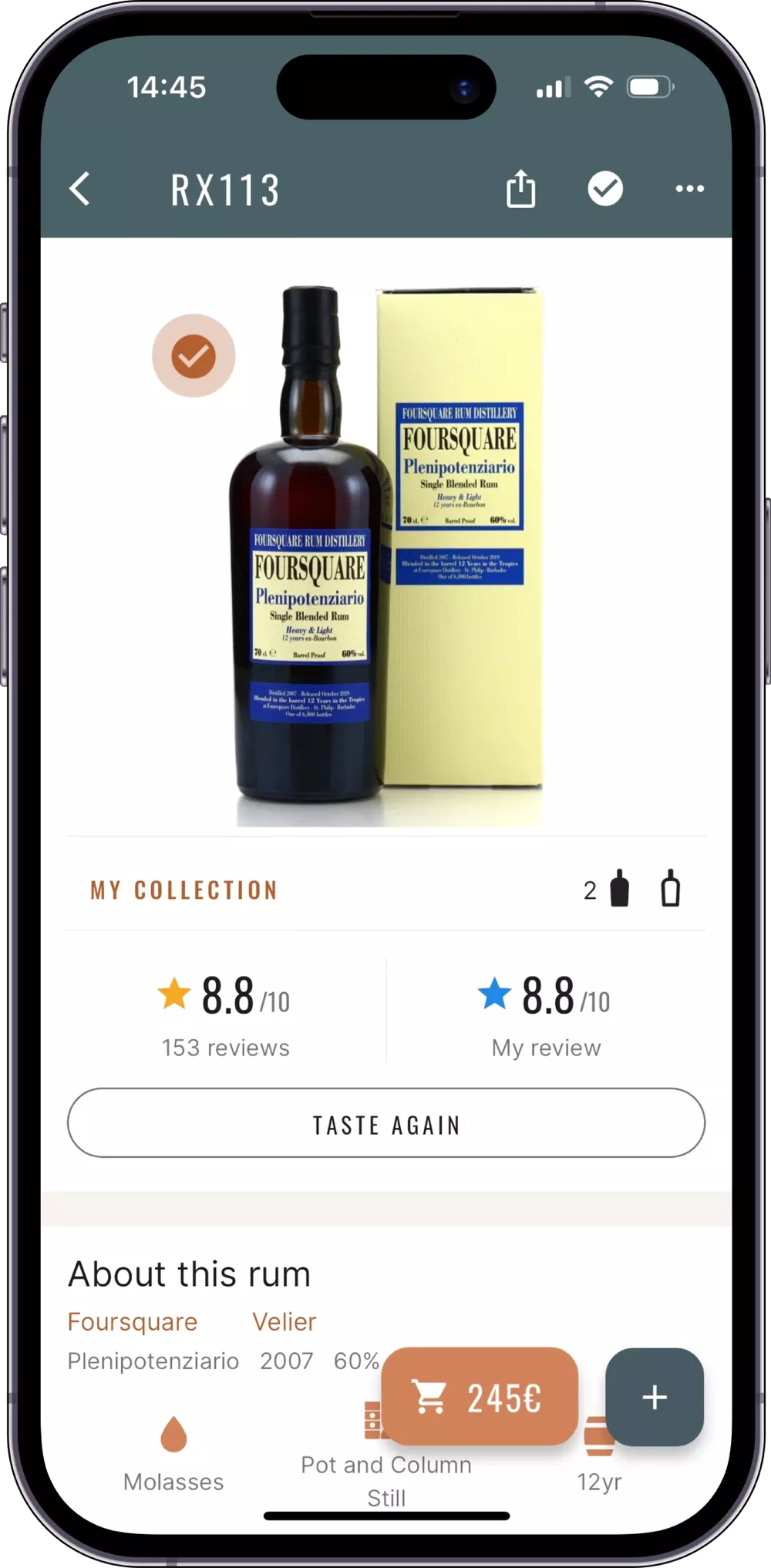Tap the orange check badge on image

click(x=194, y=355)
